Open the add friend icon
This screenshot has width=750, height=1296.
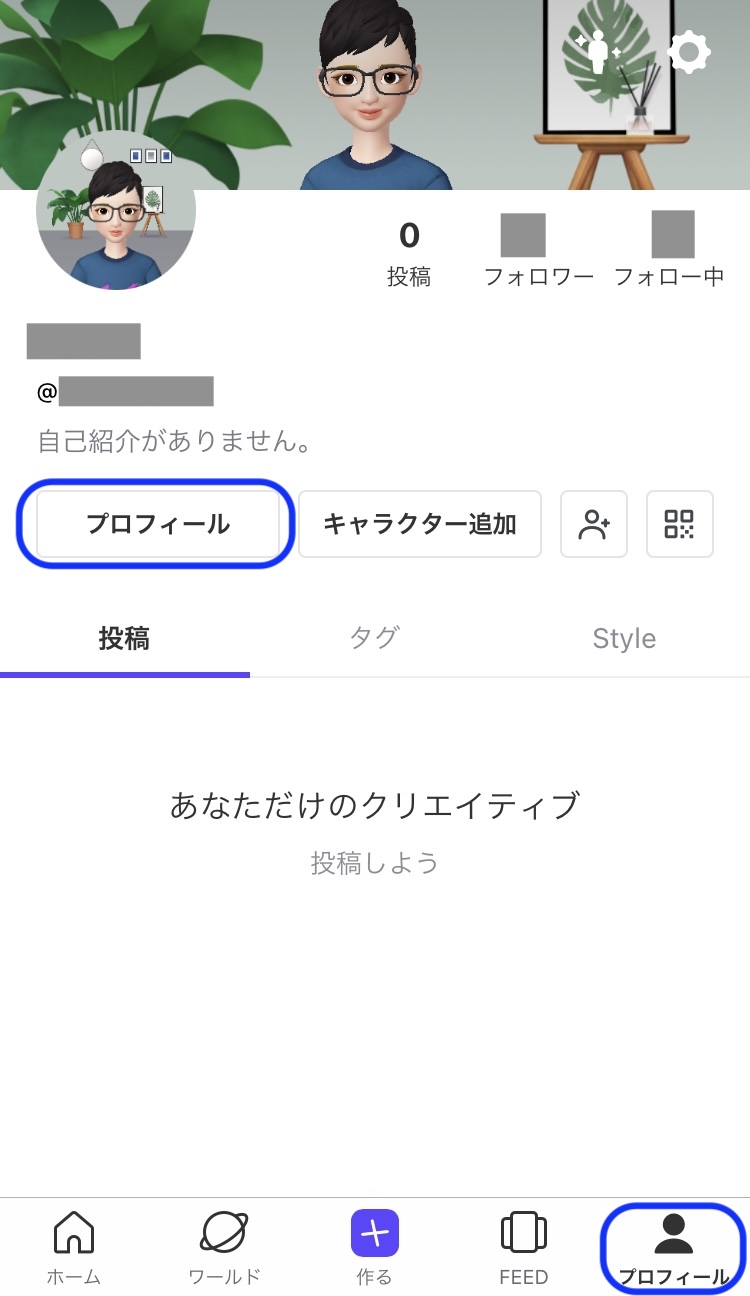click(x=594, y=524)
